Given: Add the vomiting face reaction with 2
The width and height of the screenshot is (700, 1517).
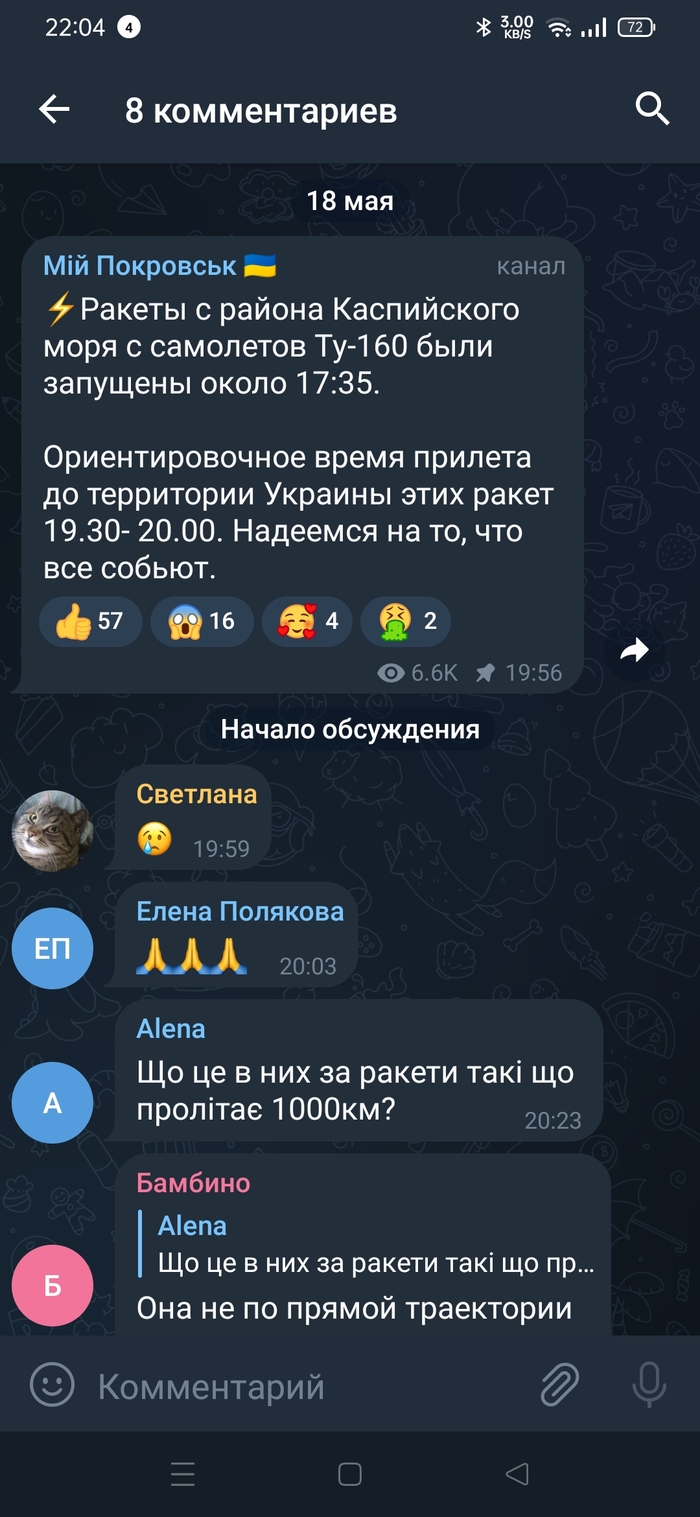Looking at the screenshot, I should pos(405,621).
